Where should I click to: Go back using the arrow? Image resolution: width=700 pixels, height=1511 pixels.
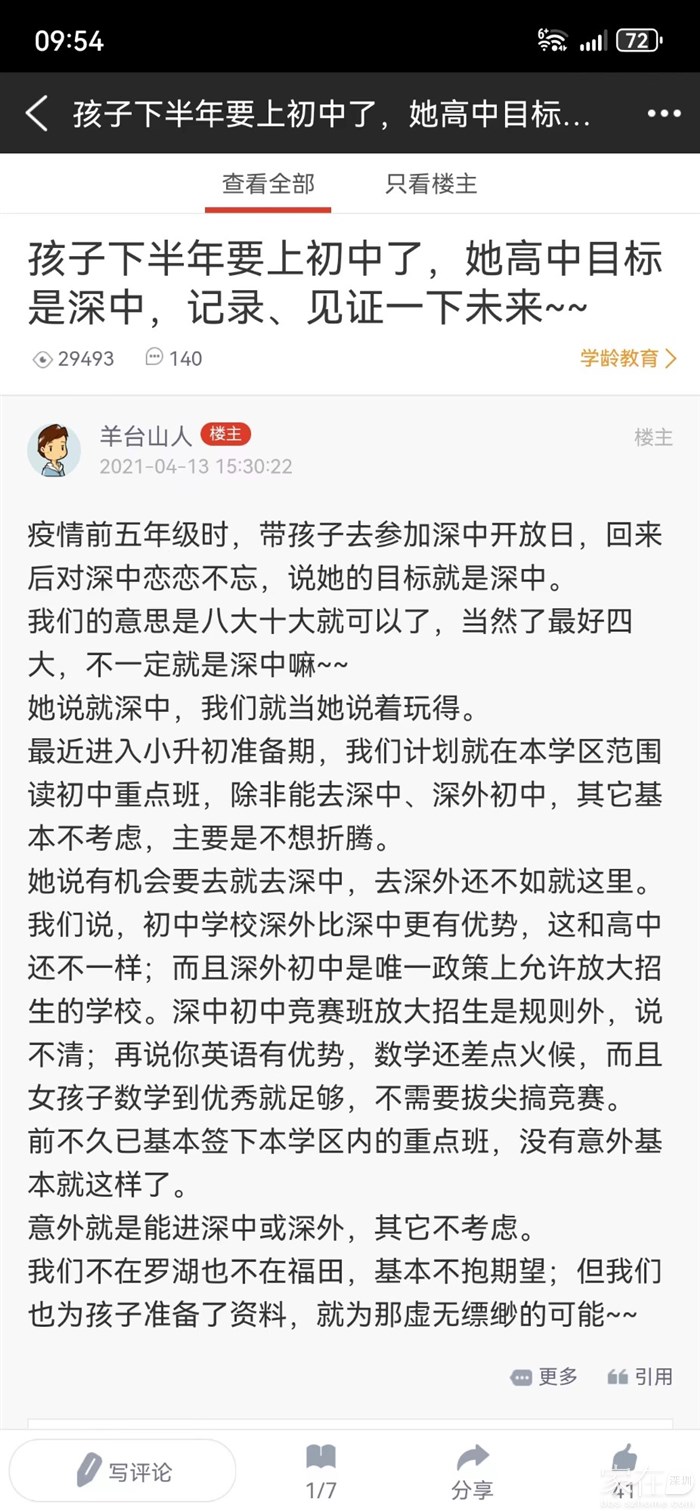pyautogui.click(x=37, y=114)
